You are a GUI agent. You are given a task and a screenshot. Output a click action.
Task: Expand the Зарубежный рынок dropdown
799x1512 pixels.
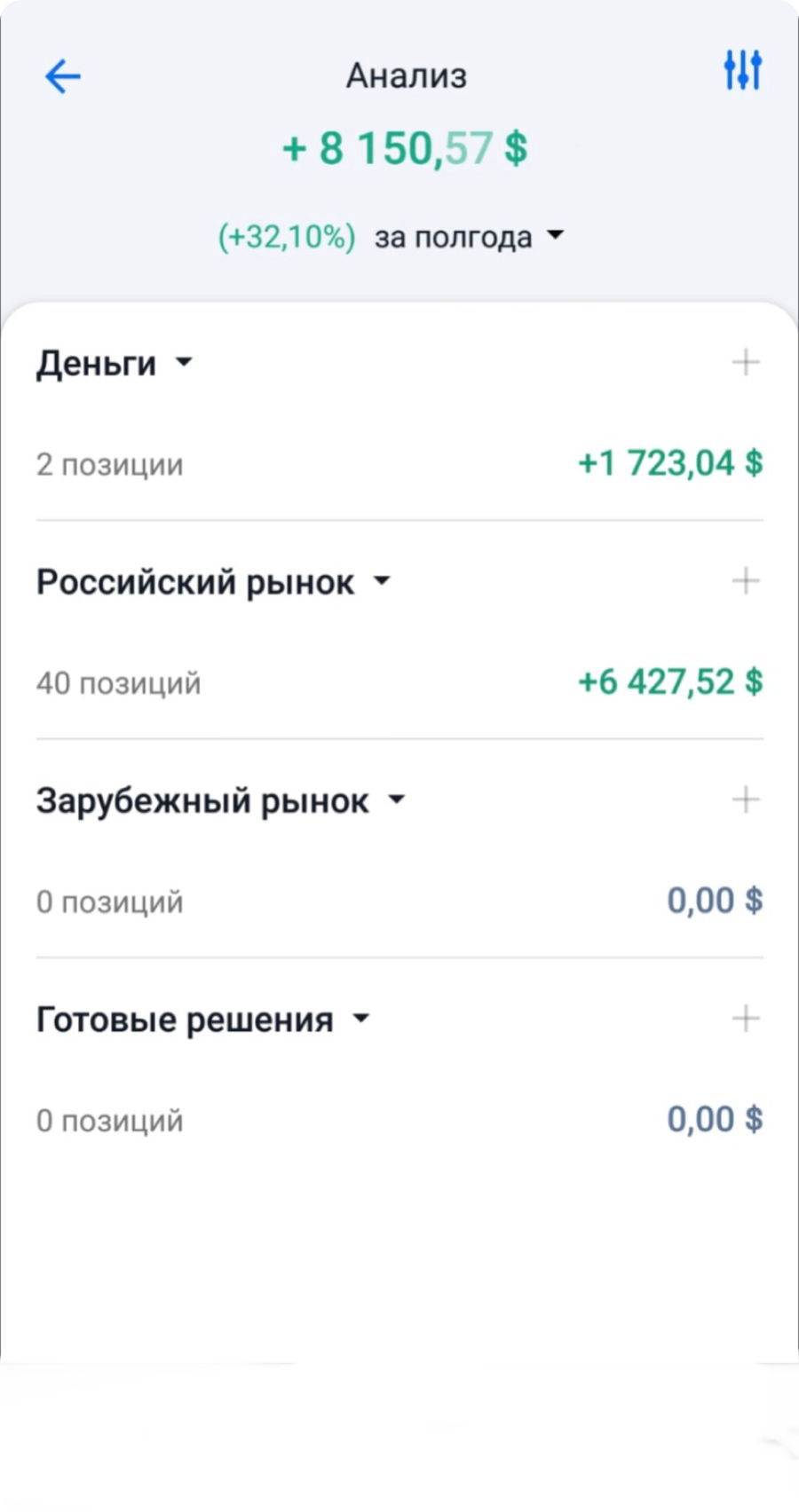396,799
